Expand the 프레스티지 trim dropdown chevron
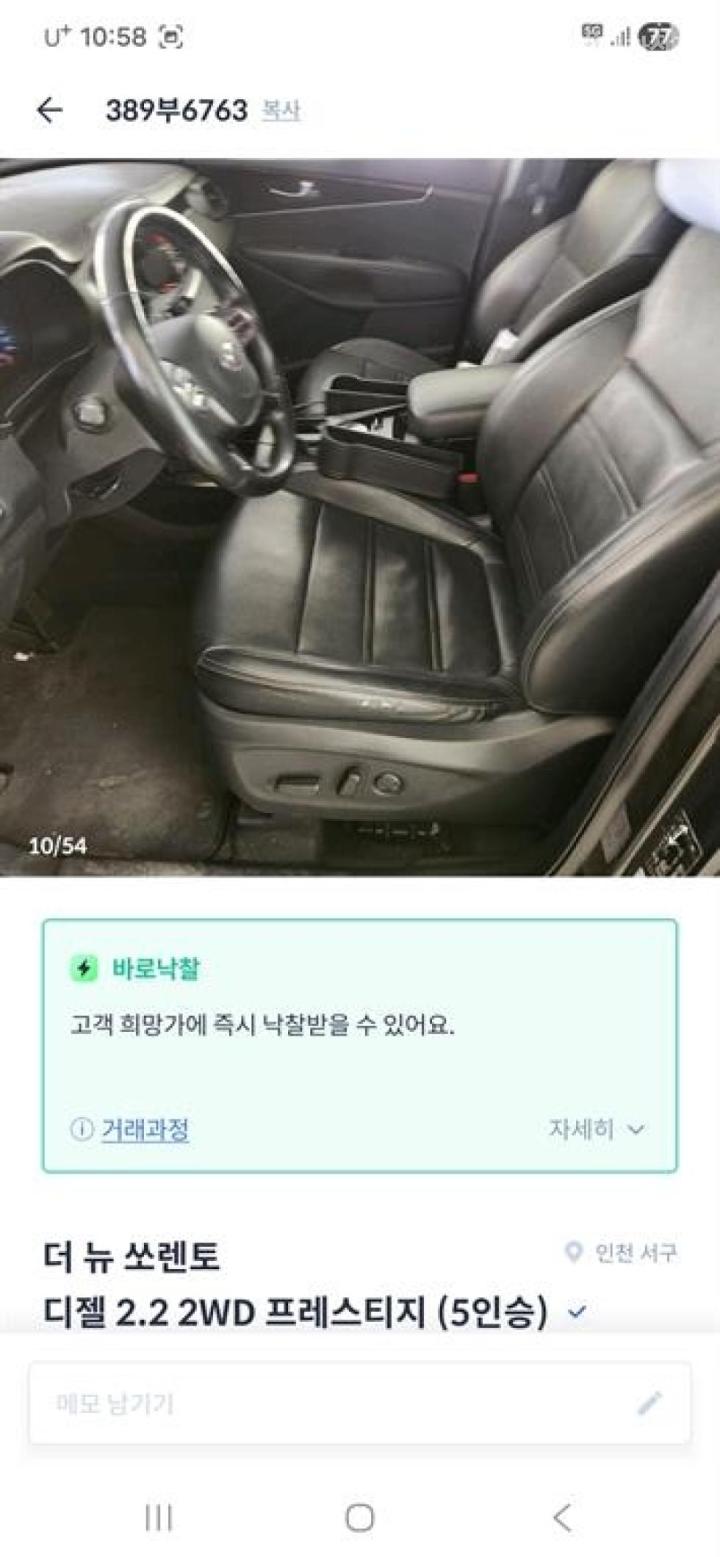 (x=576, y=1312)
